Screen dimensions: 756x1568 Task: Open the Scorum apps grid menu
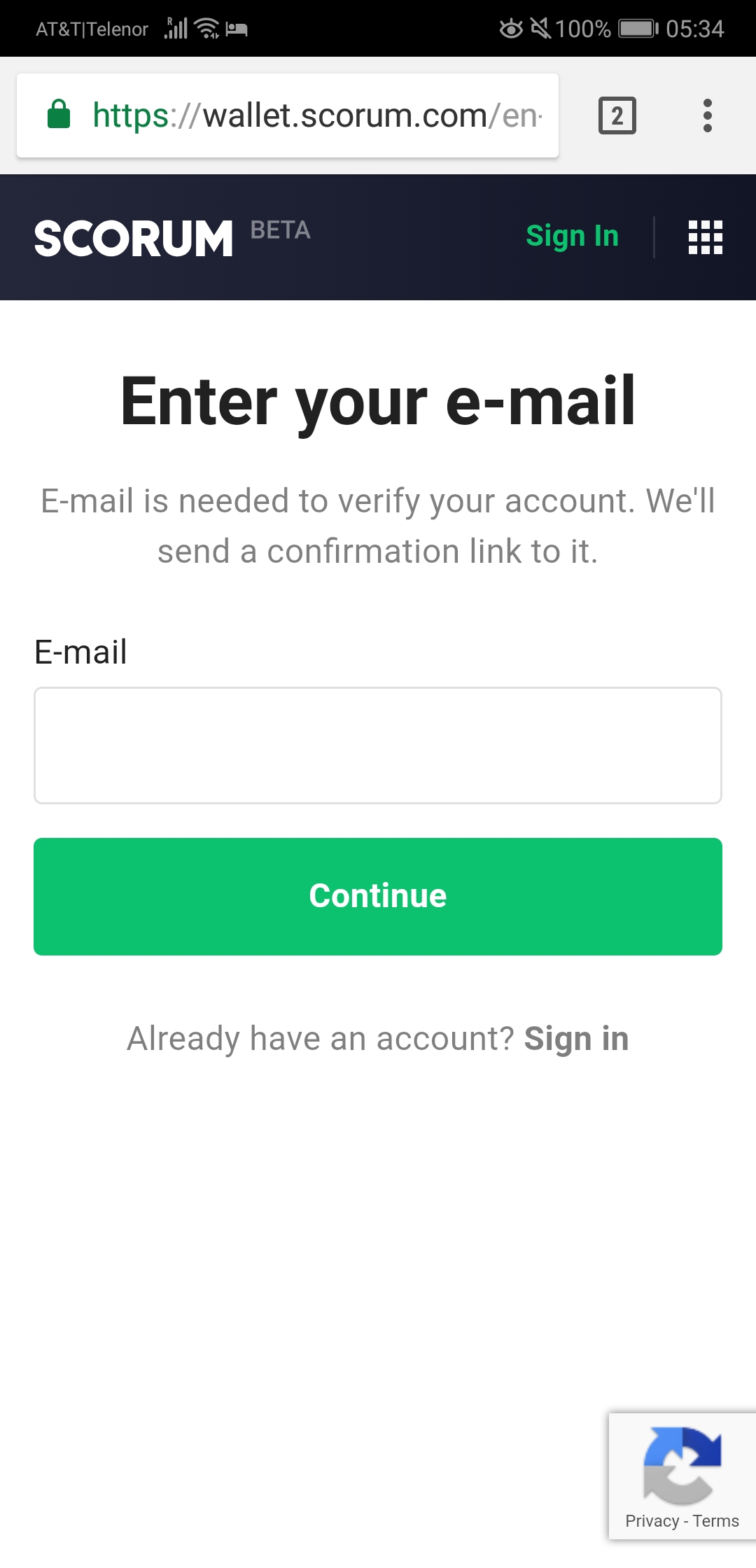705,237
